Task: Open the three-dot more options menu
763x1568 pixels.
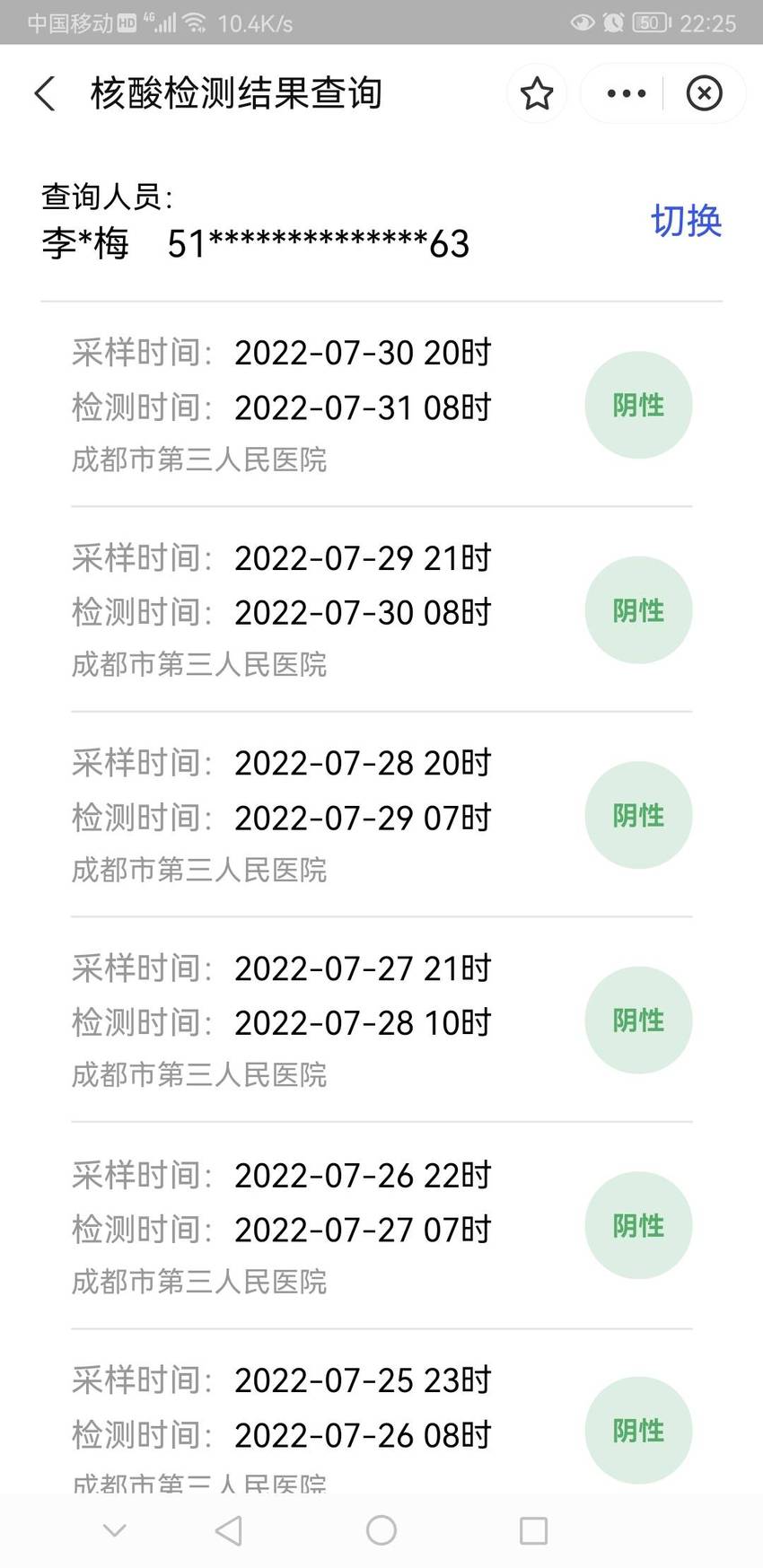Action: click(626, 93)
